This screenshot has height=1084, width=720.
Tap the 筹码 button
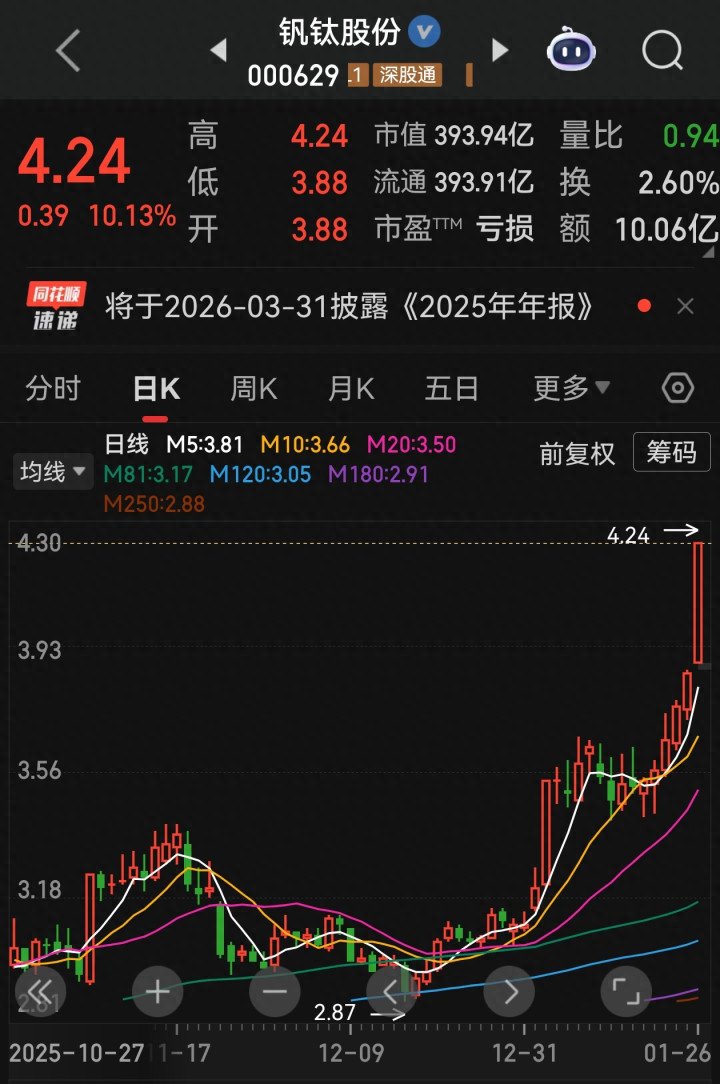click(671, 453)
